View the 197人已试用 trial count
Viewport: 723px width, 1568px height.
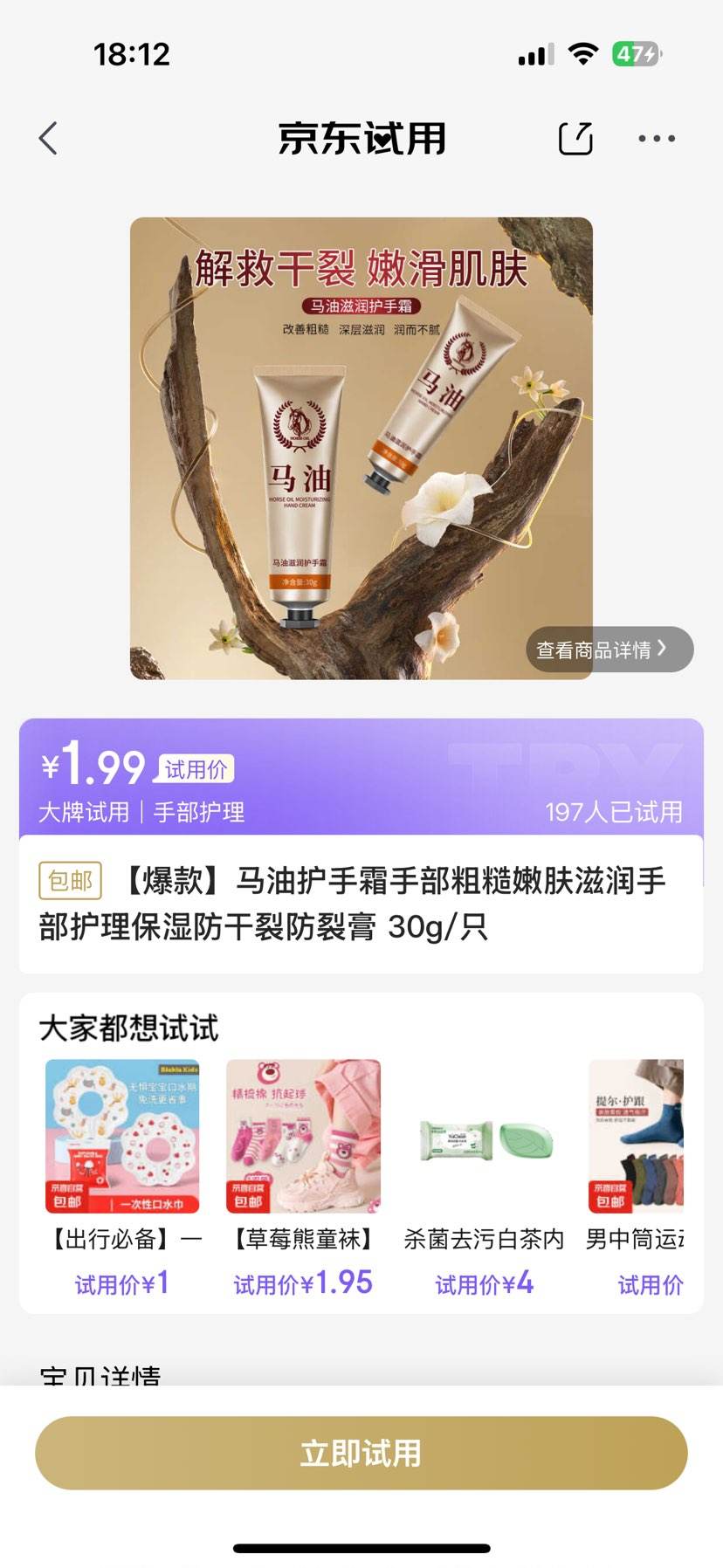pyautogui.click(x=614, y=812)
